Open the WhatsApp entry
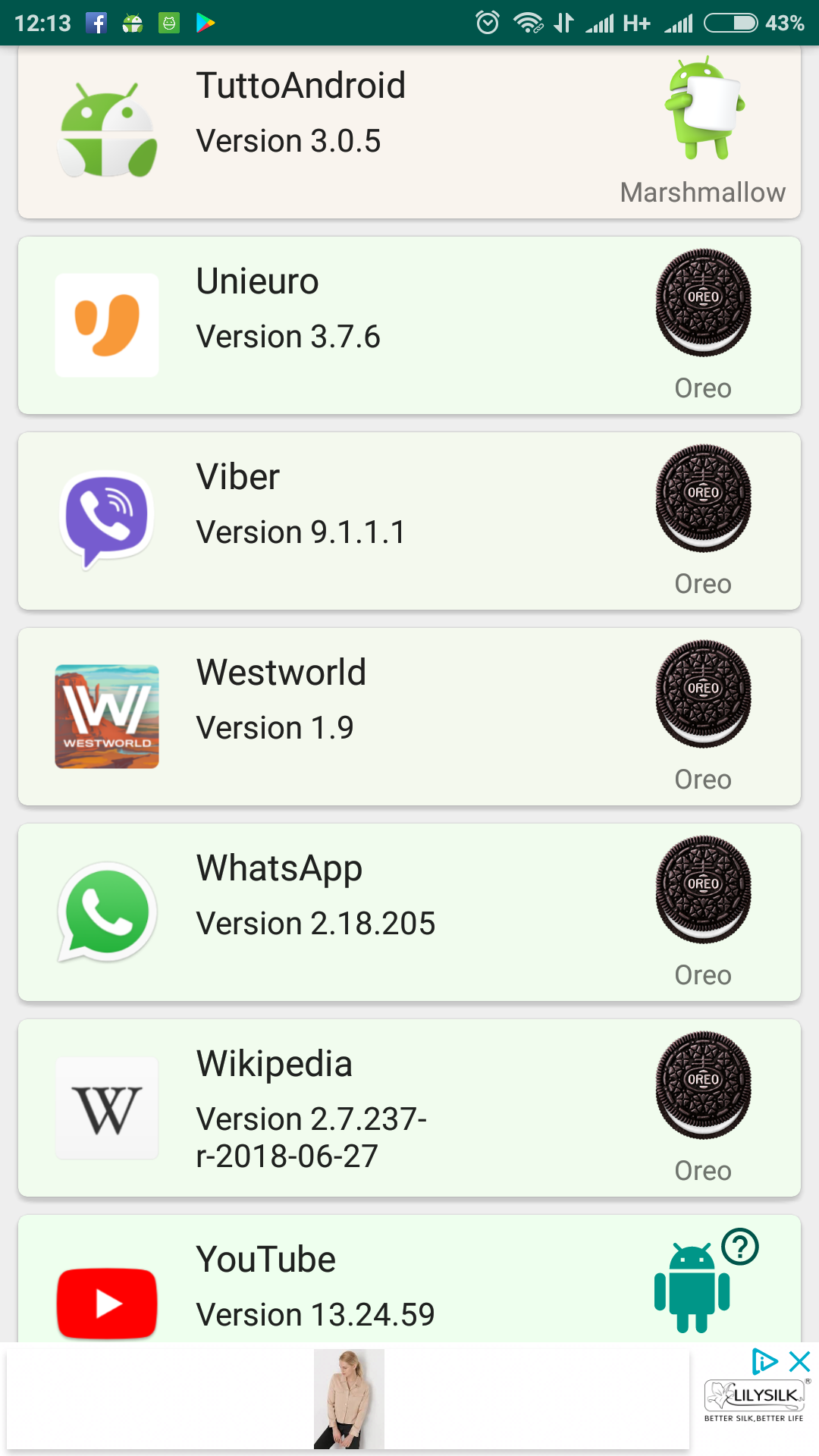The width and height of the screenshot is (819, 1456). 409,912
